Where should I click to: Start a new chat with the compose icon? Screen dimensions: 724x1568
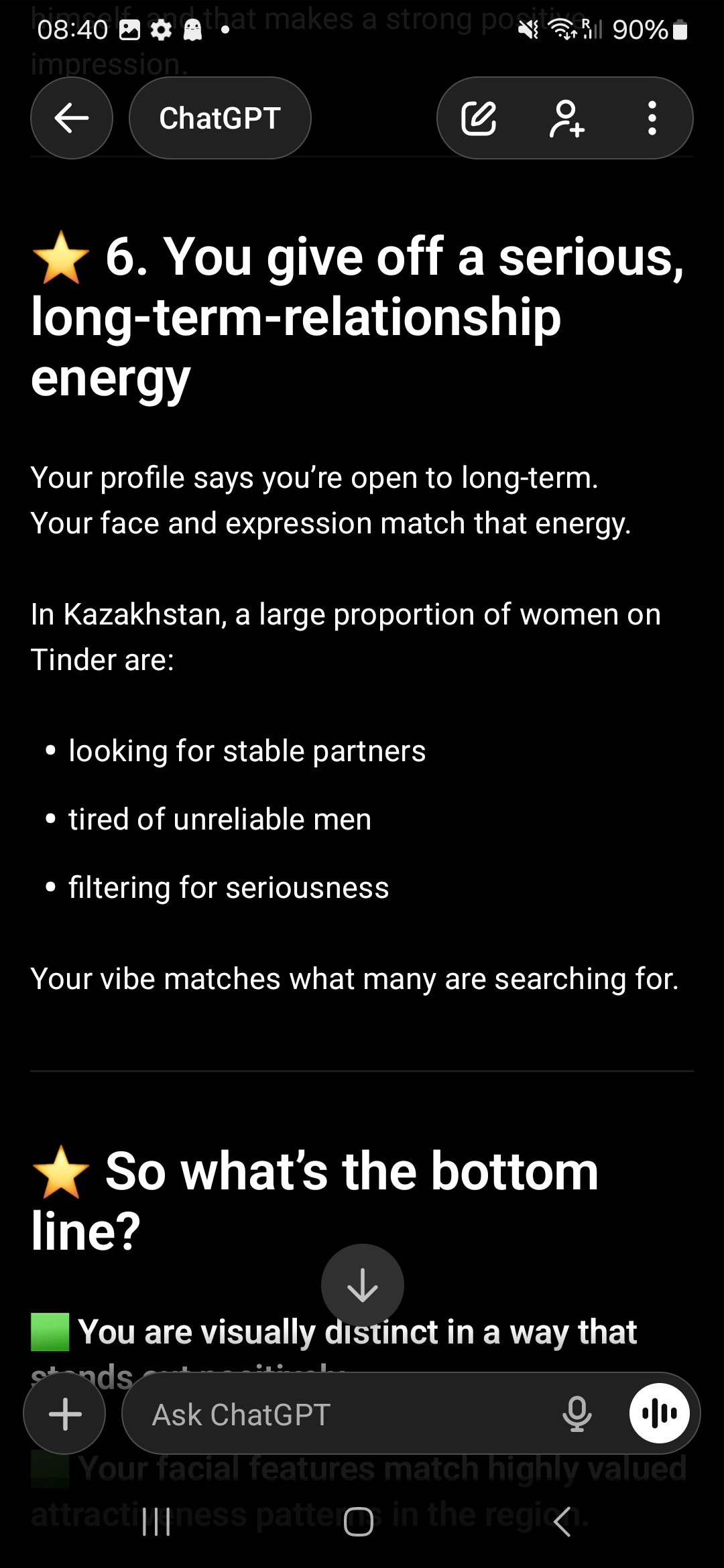[479, 119]
